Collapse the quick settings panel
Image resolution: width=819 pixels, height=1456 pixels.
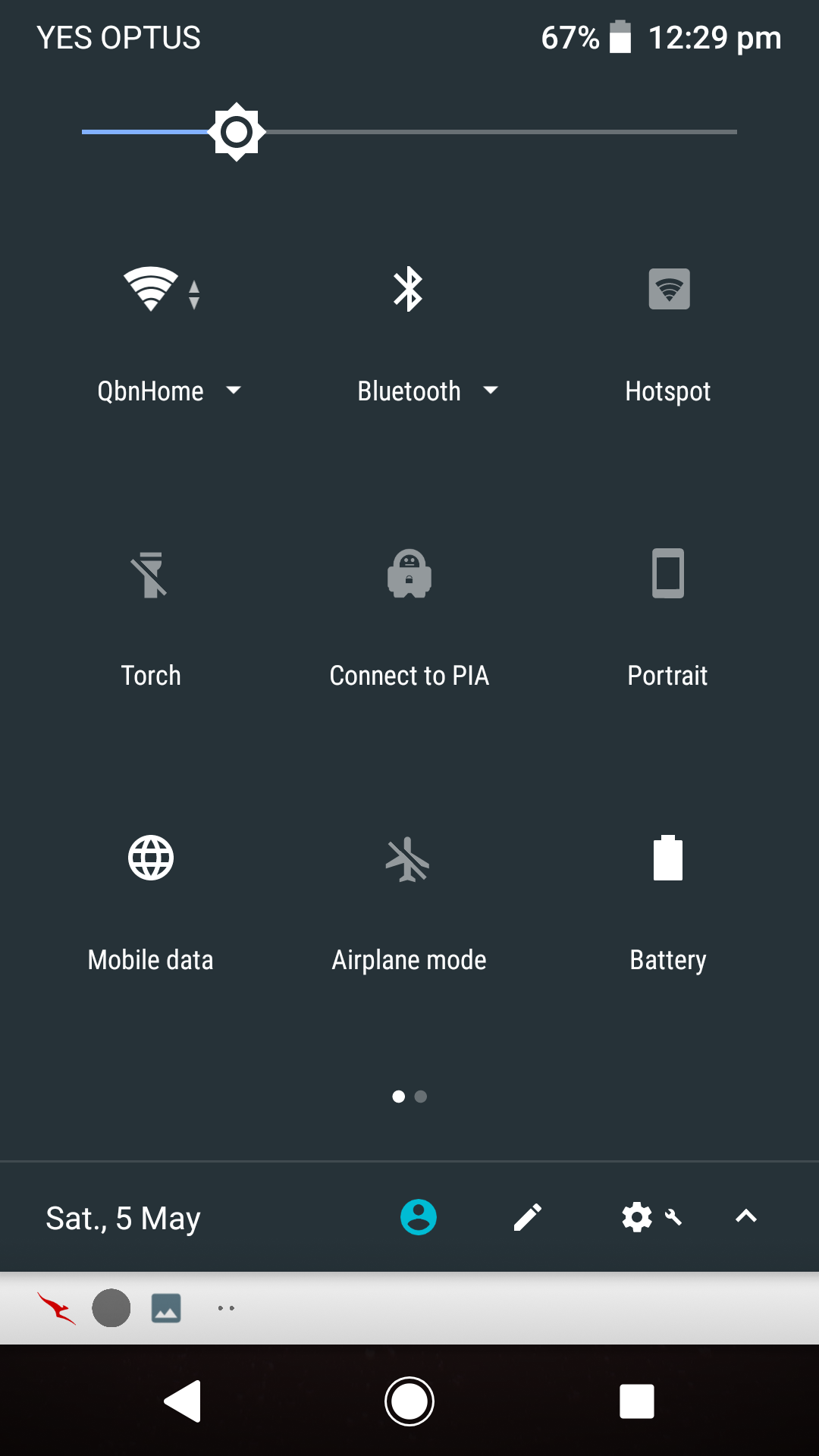coord(746,1216)
